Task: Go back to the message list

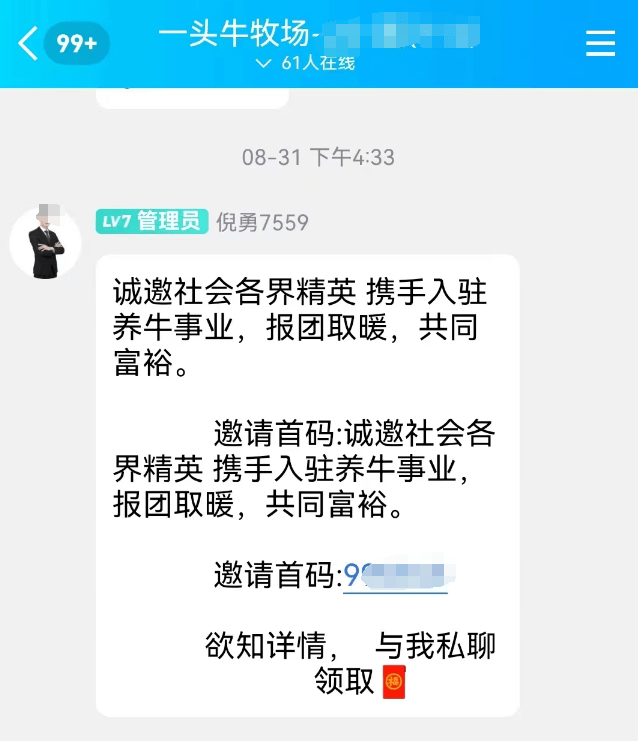Action: point(28,43)
